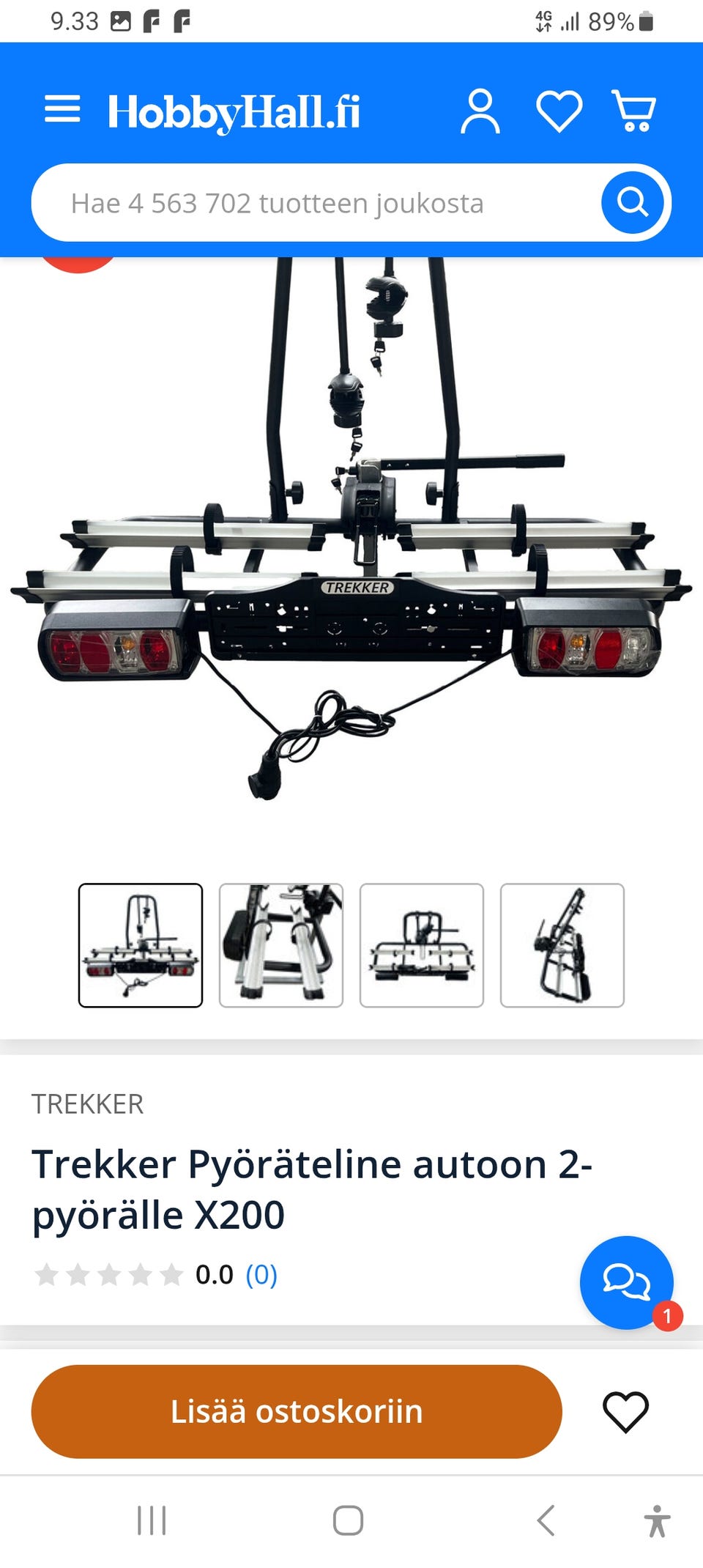Go back using system navigation
The image size is (703, 1568).
click(x=546, y=1521)
